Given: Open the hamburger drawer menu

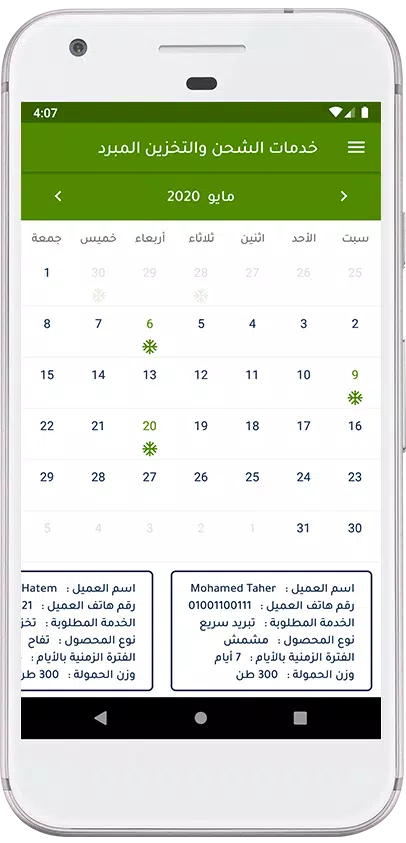Looking at the screenshot, I should (356, 147).
